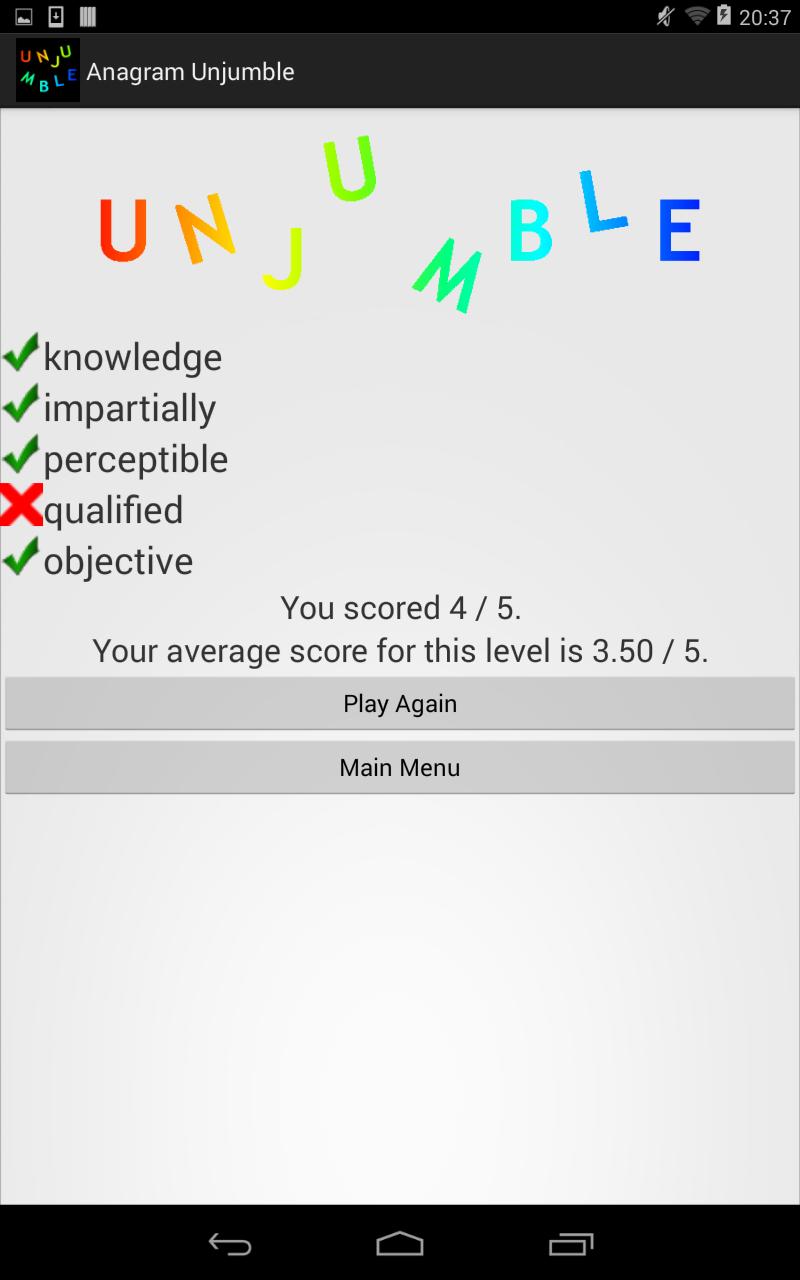Start another round with Play Again

tap(400, 704)
